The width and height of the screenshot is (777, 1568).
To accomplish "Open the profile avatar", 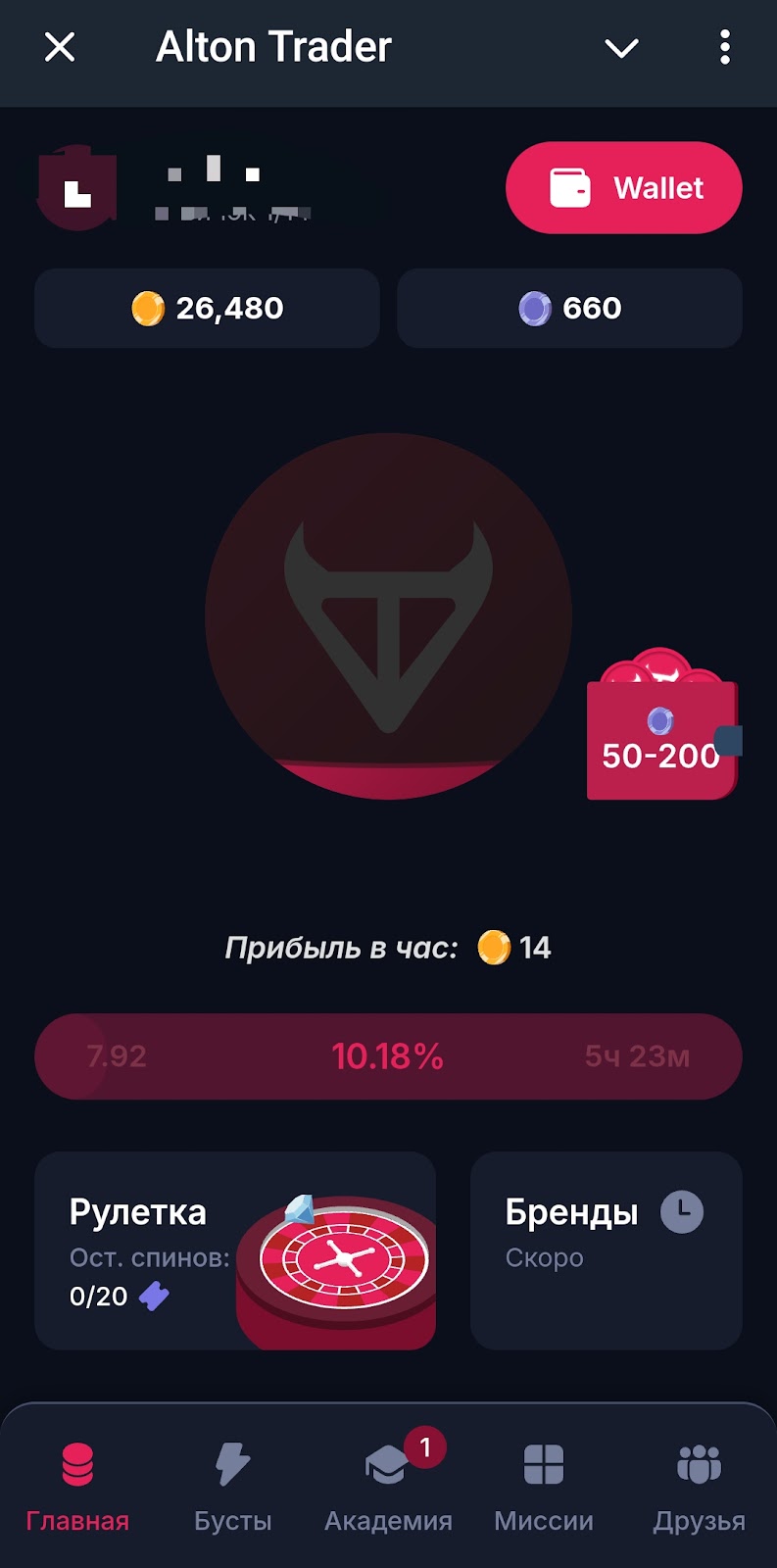I will (77, 188).
